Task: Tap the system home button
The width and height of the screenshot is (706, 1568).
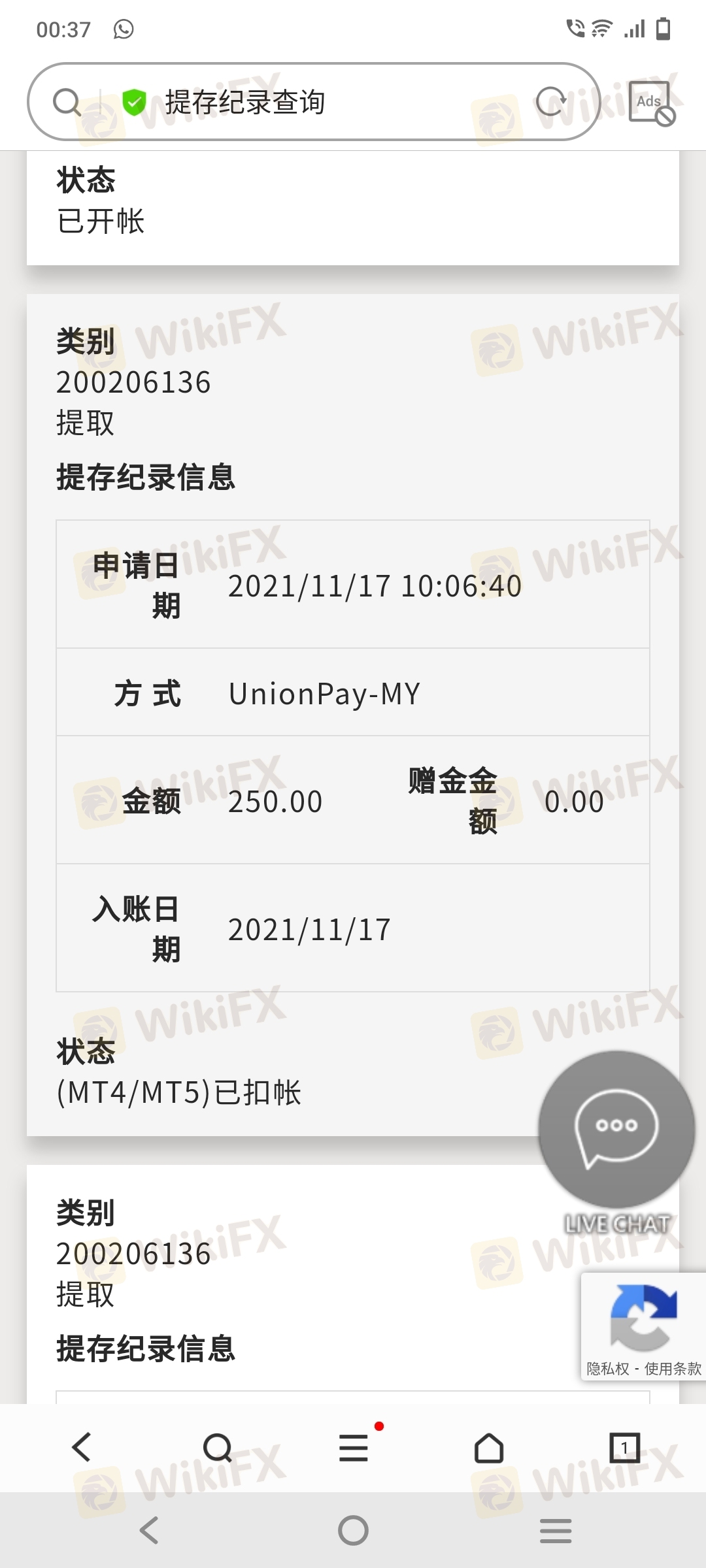Action: (x=353, y=1530)
